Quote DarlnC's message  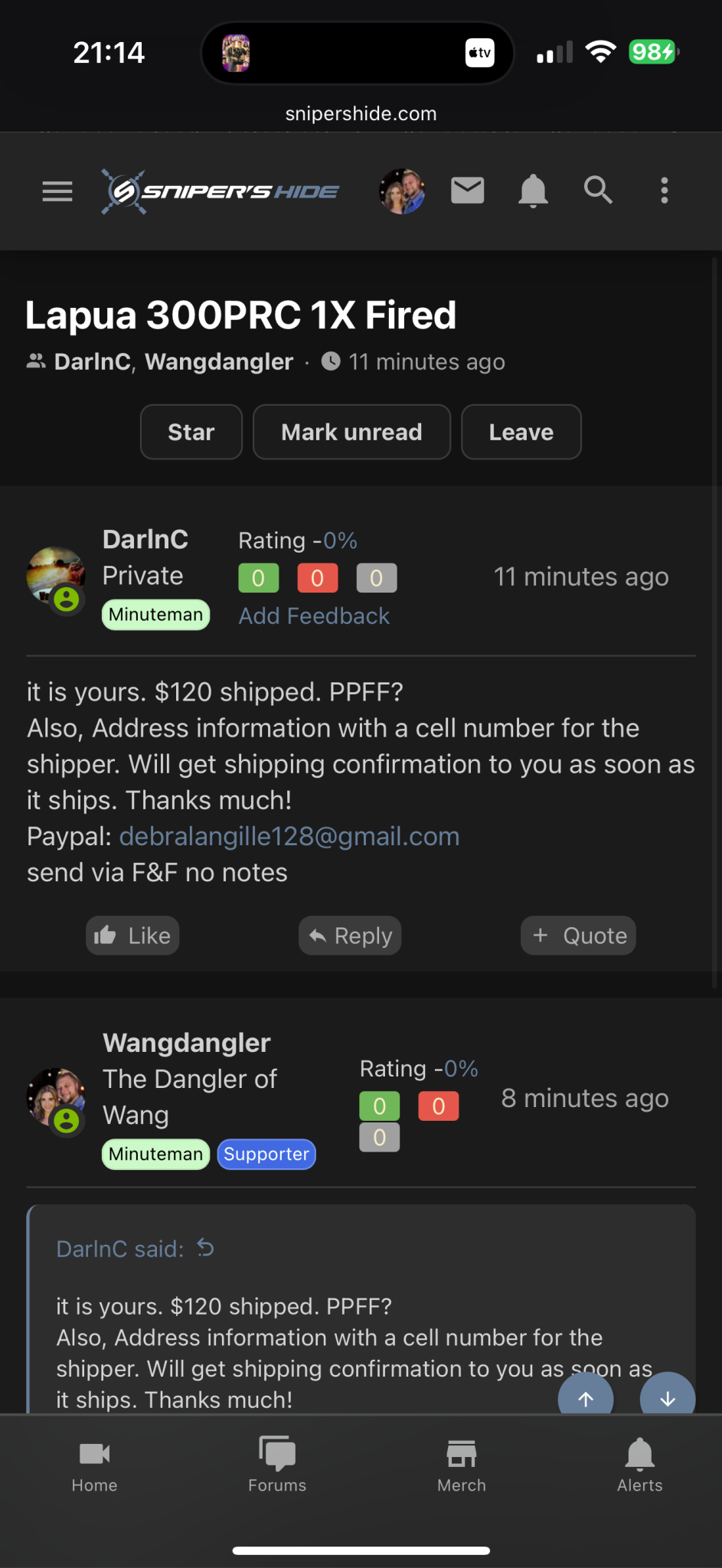coord(579,936)
